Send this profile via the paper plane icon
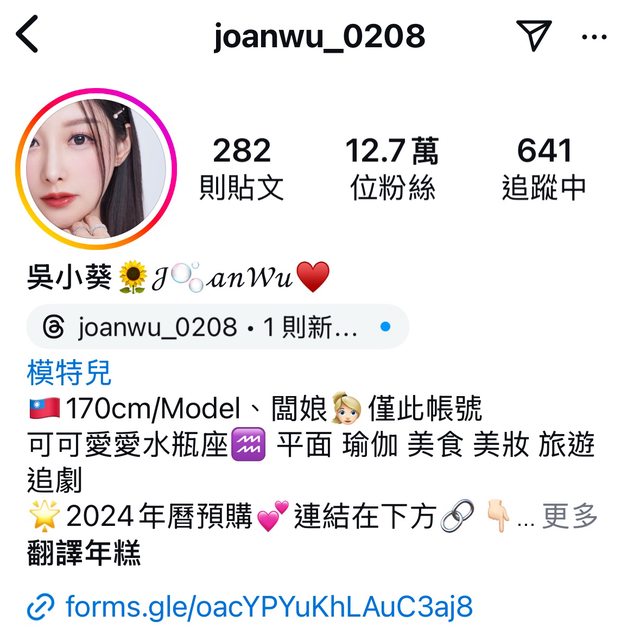 (x=535, y=36)
